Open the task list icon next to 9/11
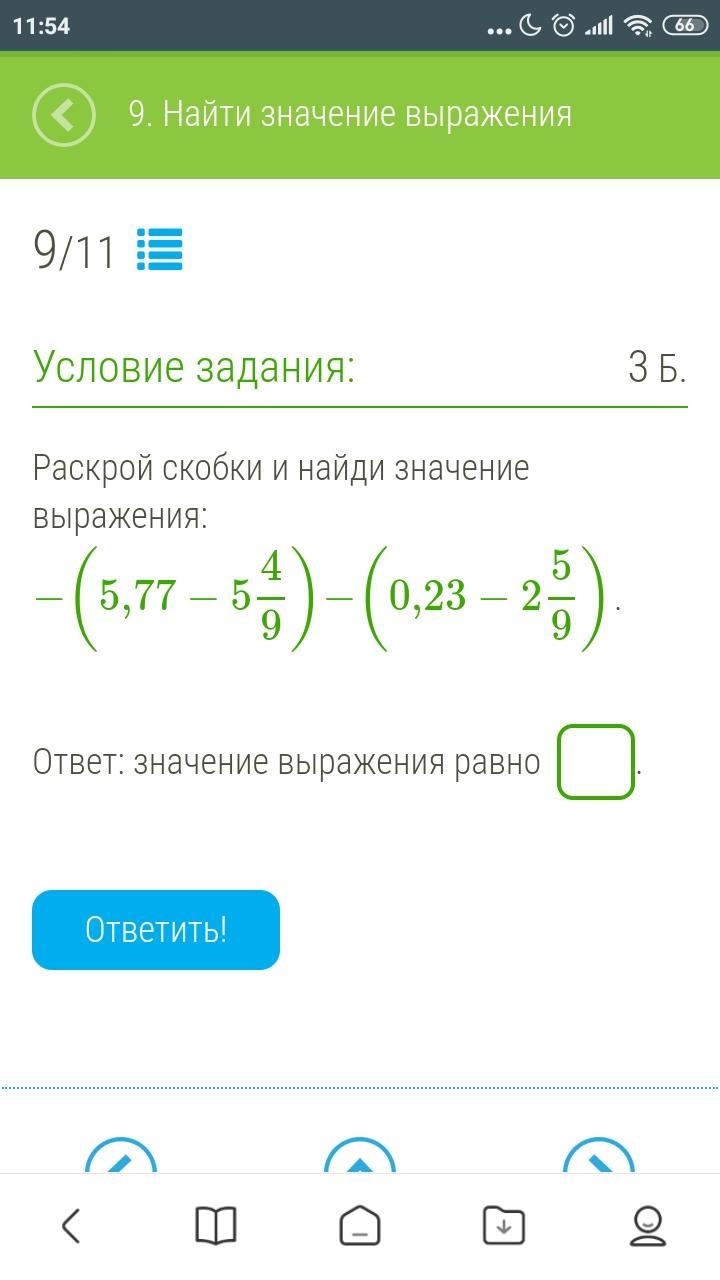The height and width of the screenshot is (1280, 720). (x=159, y=250)
